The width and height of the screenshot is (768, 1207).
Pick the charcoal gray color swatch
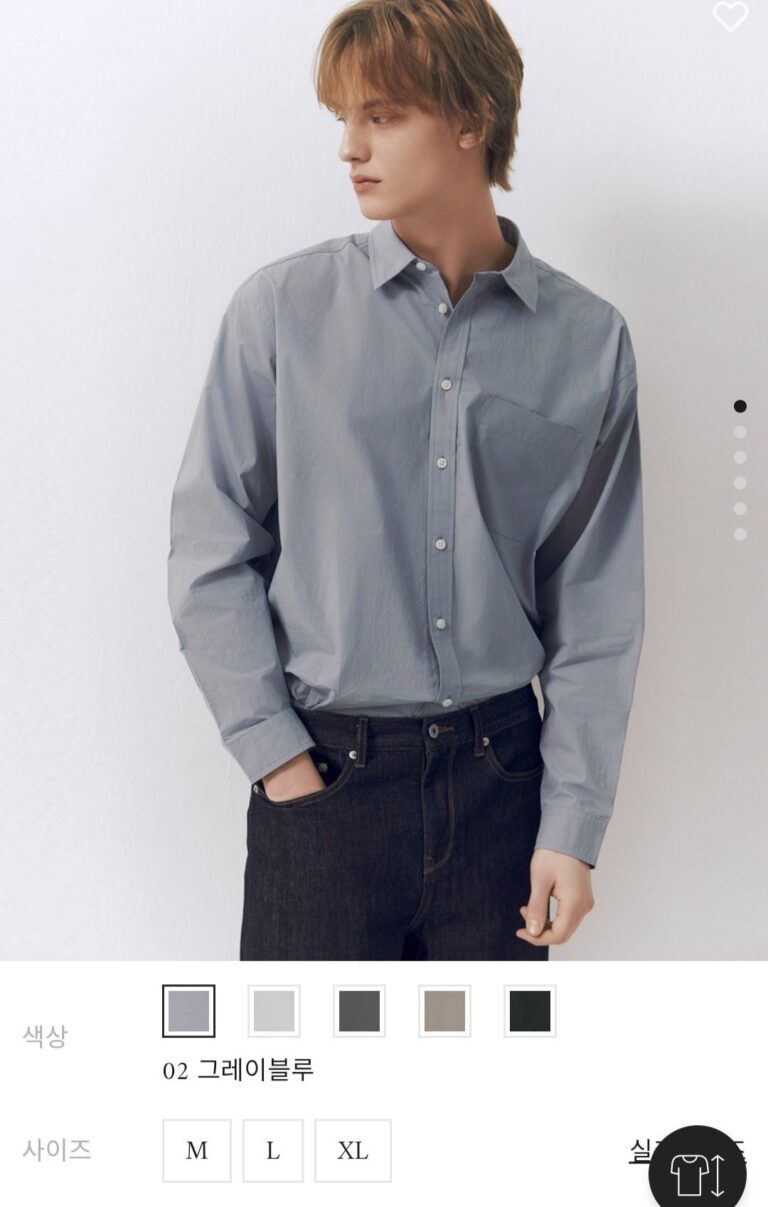[x=359, y=1011]
